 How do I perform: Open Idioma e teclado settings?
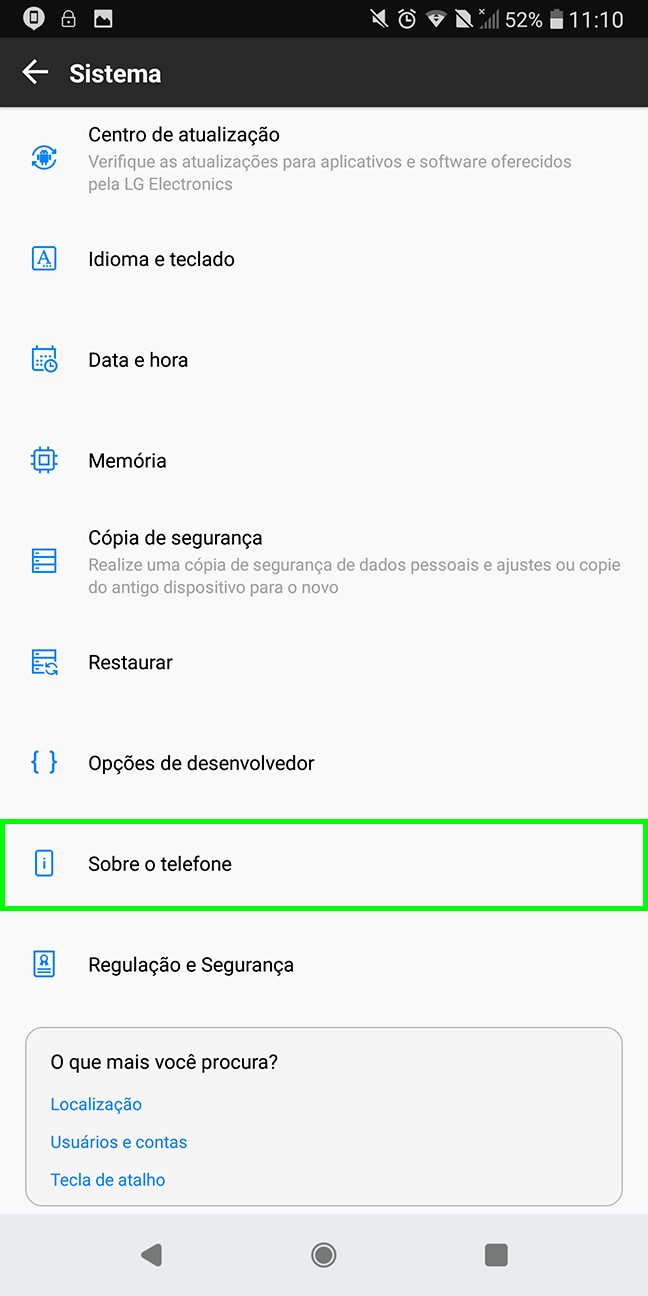point(324,259)
